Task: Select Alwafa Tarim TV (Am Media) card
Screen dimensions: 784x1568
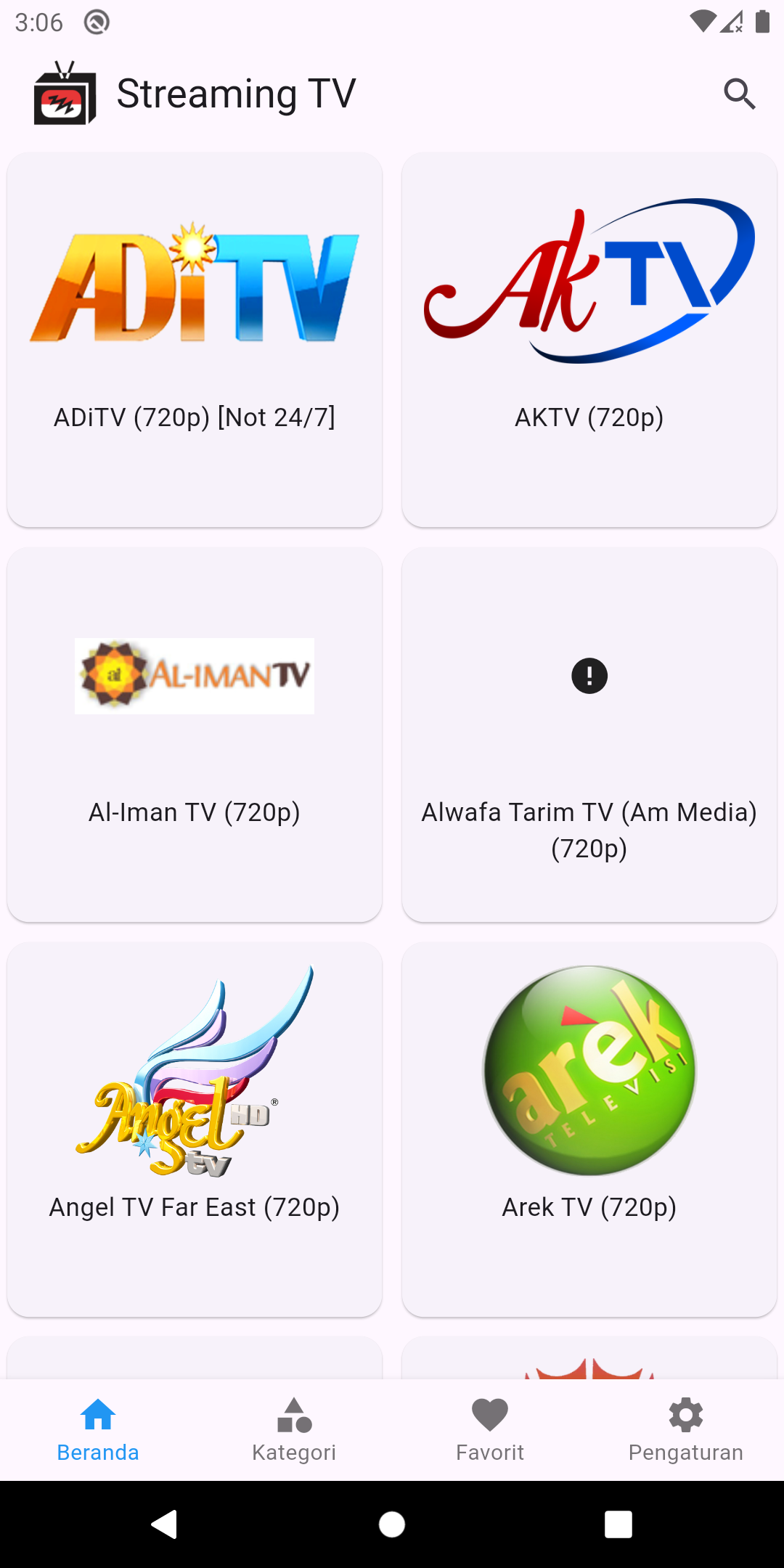Action: point(589,735)
